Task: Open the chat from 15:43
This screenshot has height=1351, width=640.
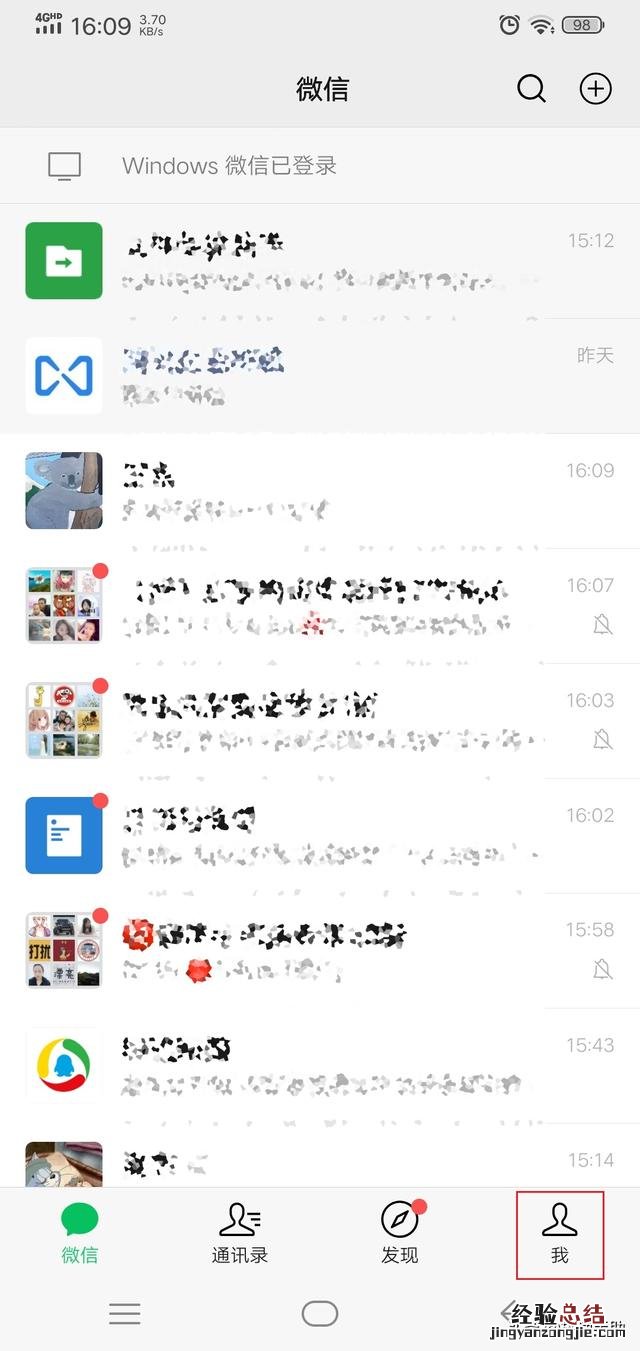Action: click(x=320, y=1066)
